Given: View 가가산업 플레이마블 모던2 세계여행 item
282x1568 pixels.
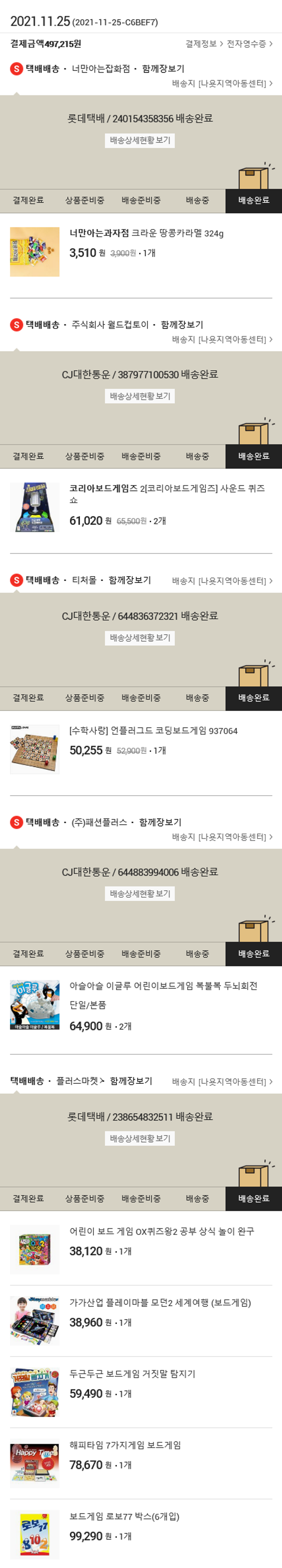Looking at the screenshot, I should tap(160, 1303).
